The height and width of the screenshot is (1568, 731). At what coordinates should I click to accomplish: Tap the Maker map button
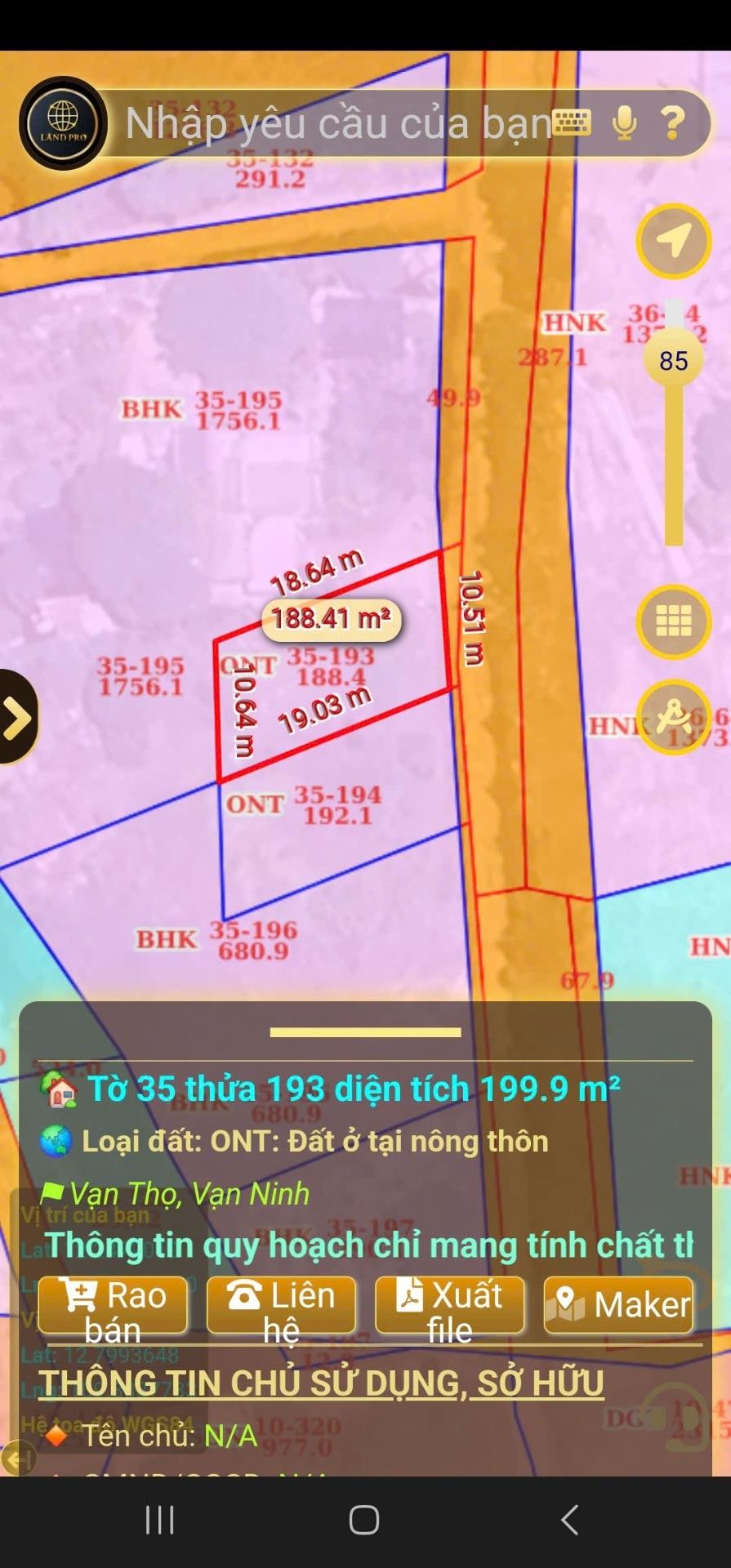click(618, 1306)
